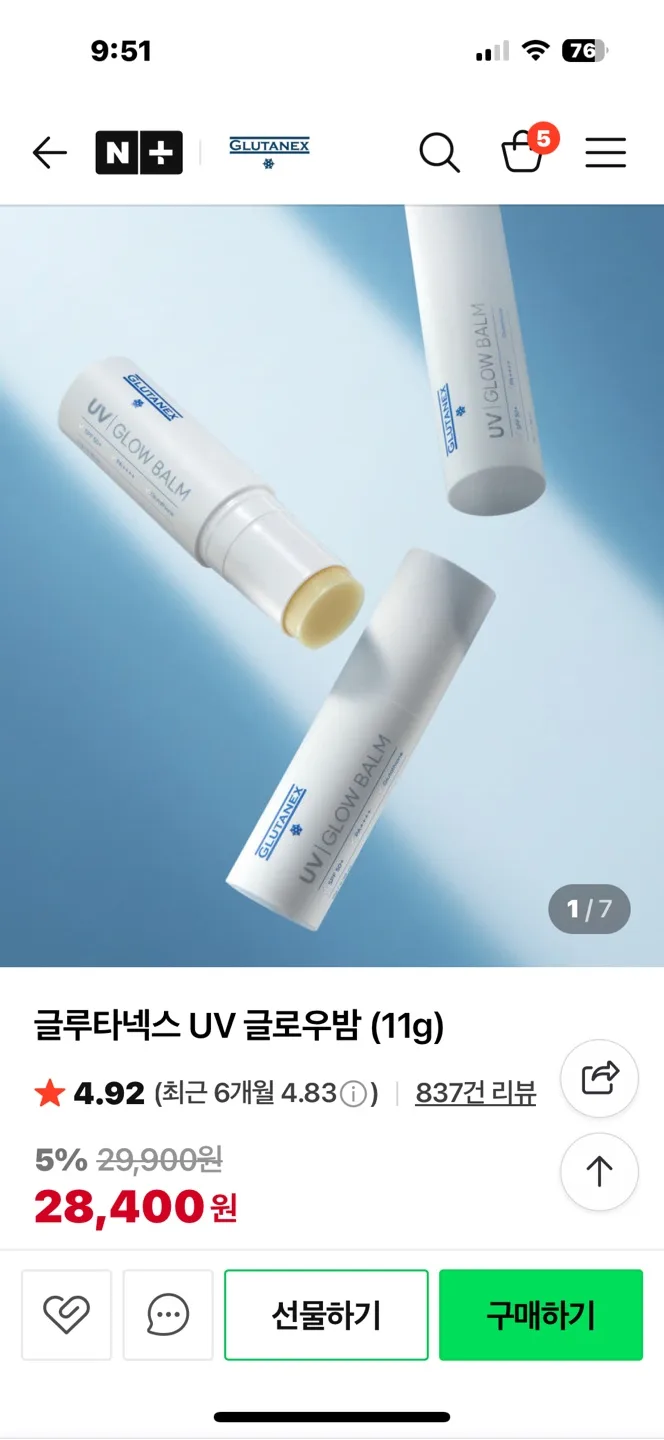Open the Glutanex brand store
This screenshot has width=664, height=1440.
pos(269,153)
